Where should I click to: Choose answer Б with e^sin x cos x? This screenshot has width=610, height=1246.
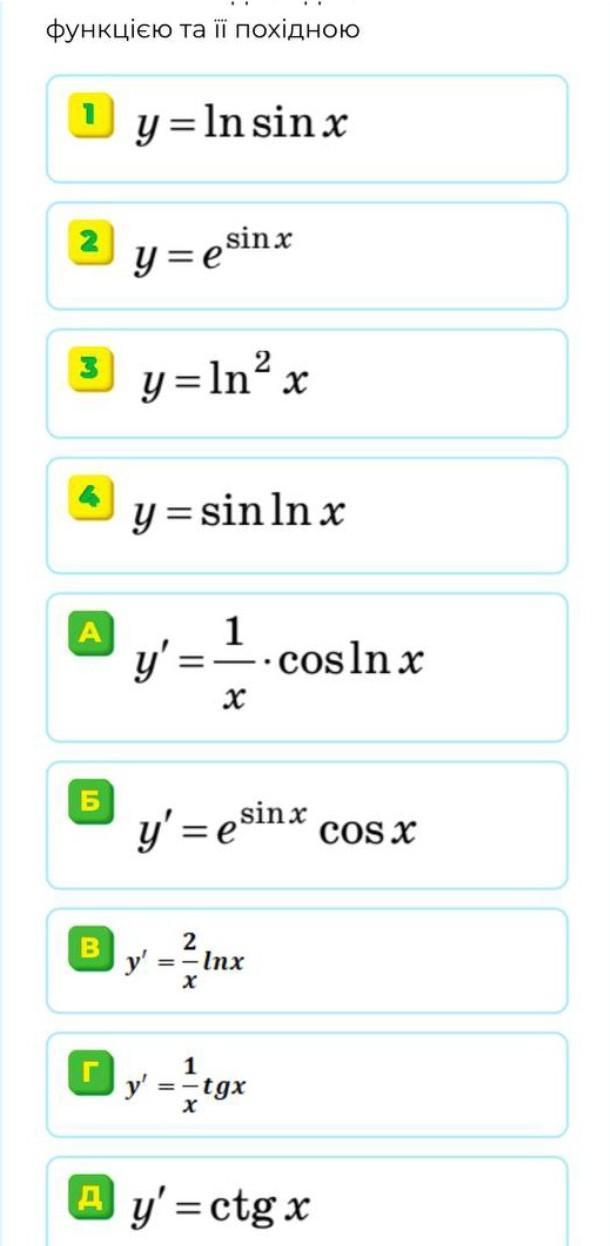click(x=307, y=825)
